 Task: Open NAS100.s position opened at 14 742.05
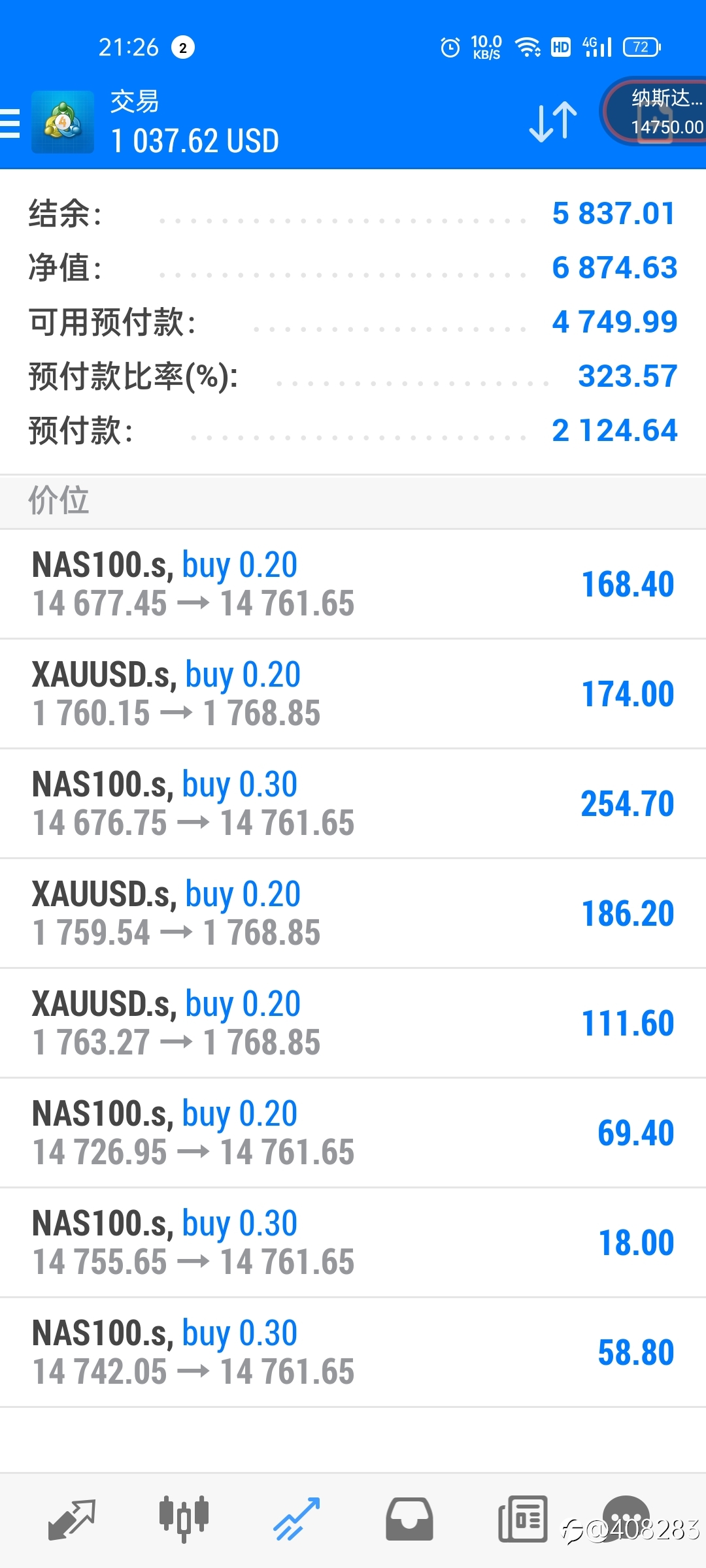click(353, 1352)
